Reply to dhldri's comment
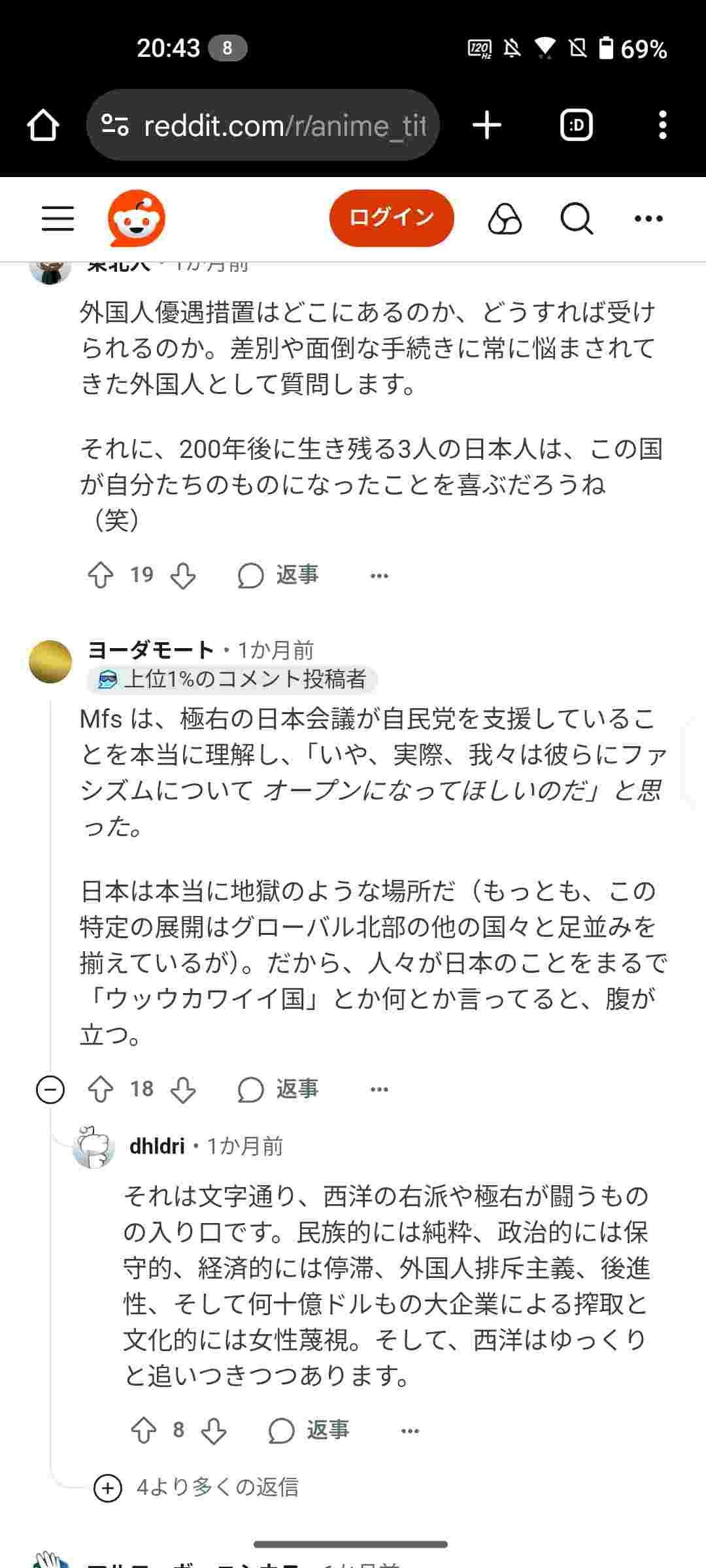Screen dimensions: 706x1568 pos(309,1430)
